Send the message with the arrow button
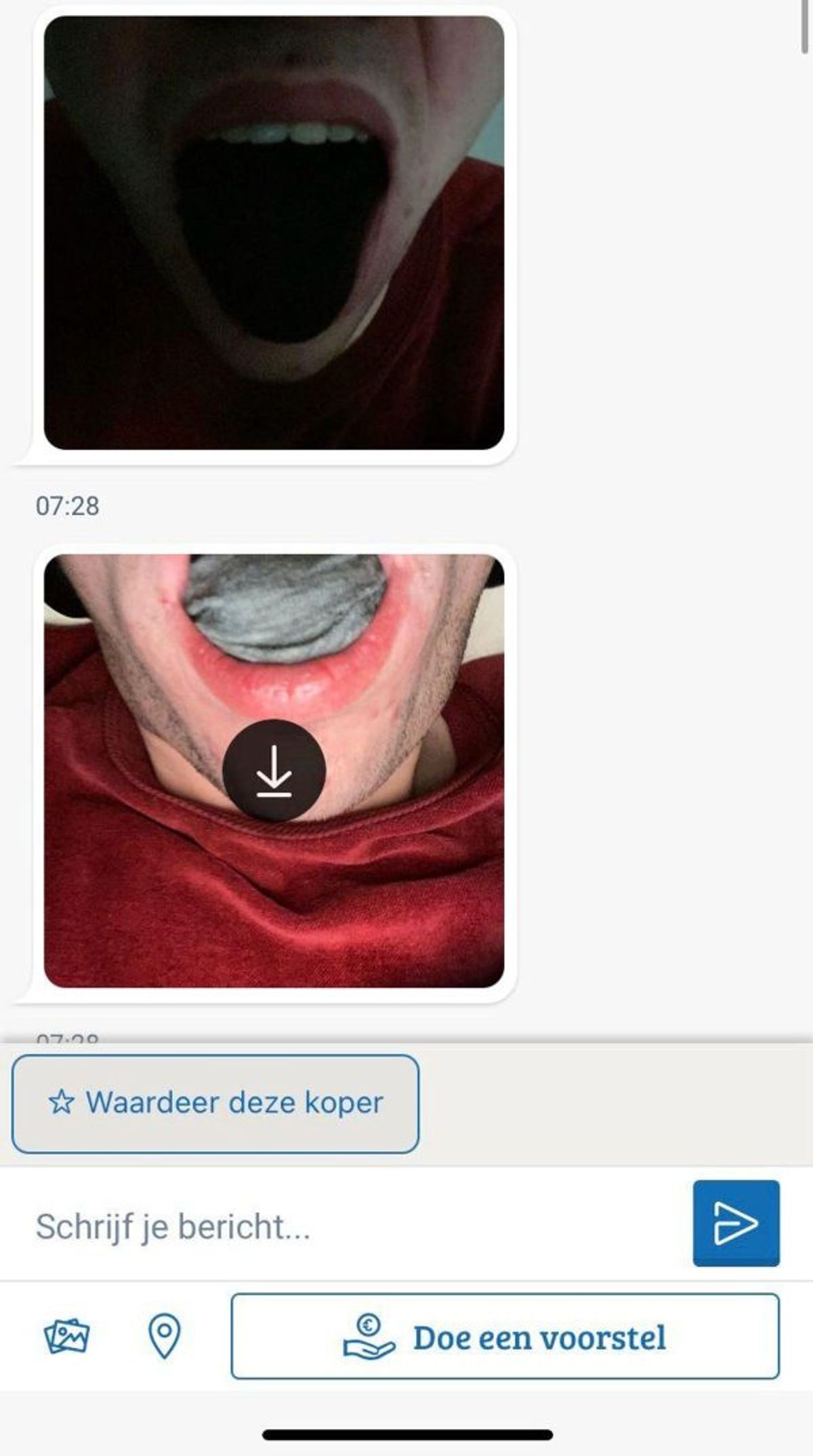The height and width of the screenshot is (1456, 813). [736, 1223]
